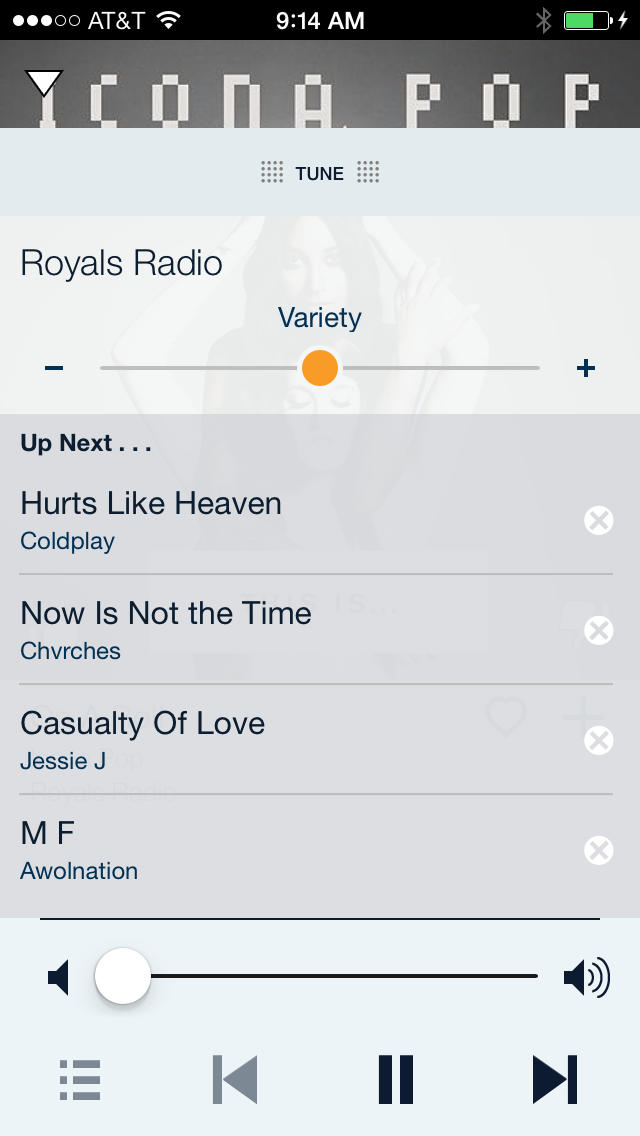Remove Now Is Not the Time
The image size is (640, 1136).
click(x=598, y=630)
